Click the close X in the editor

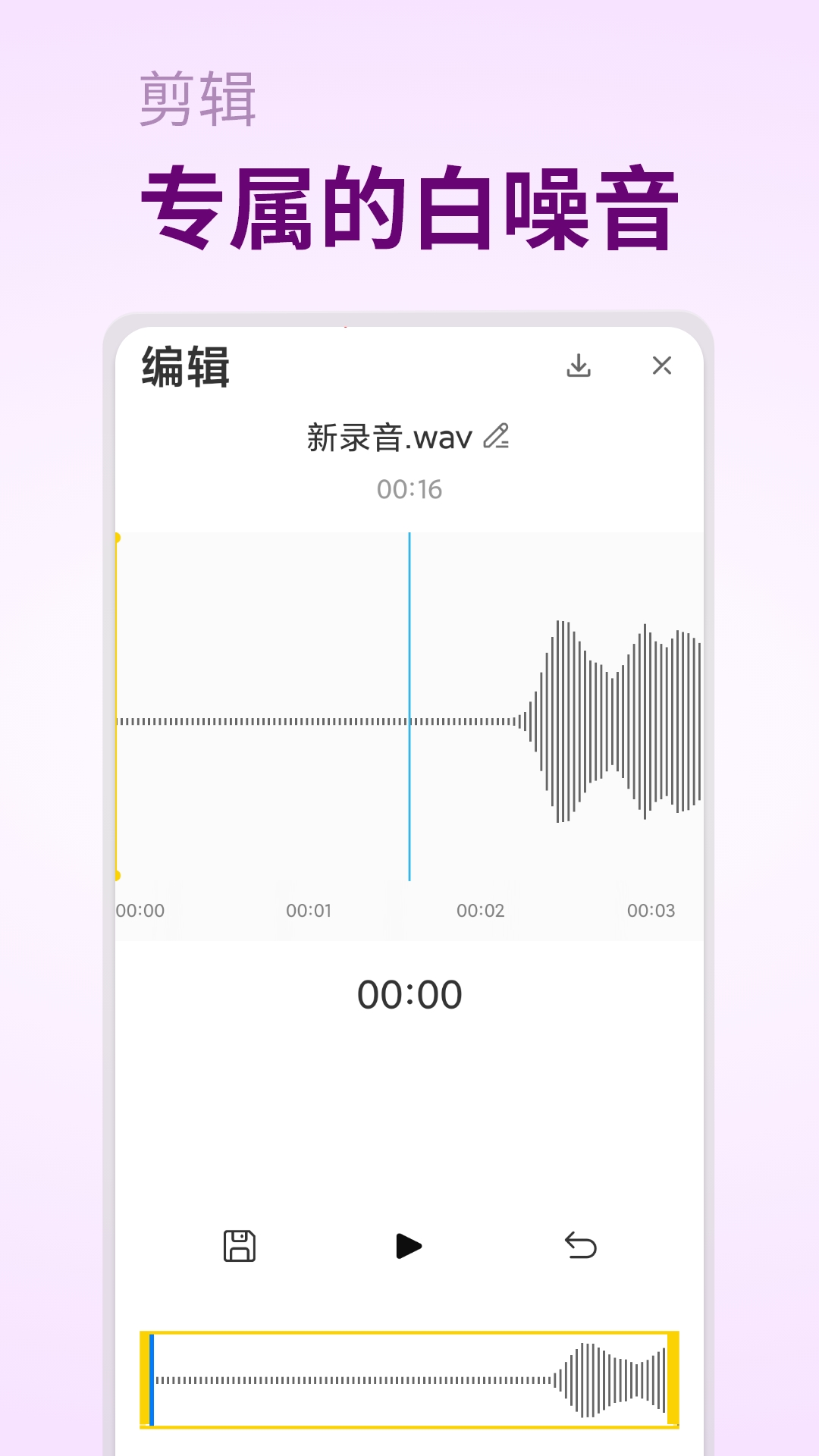click(662, 365)
